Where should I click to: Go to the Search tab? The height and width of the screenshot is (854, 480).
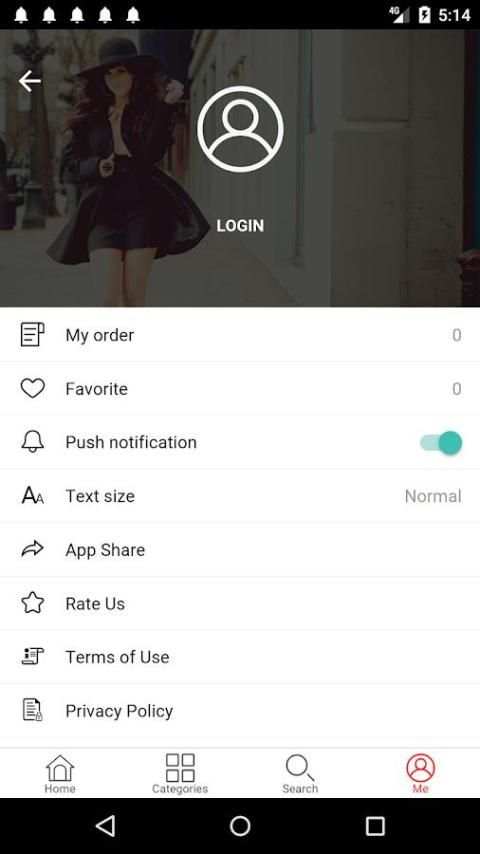300,773
